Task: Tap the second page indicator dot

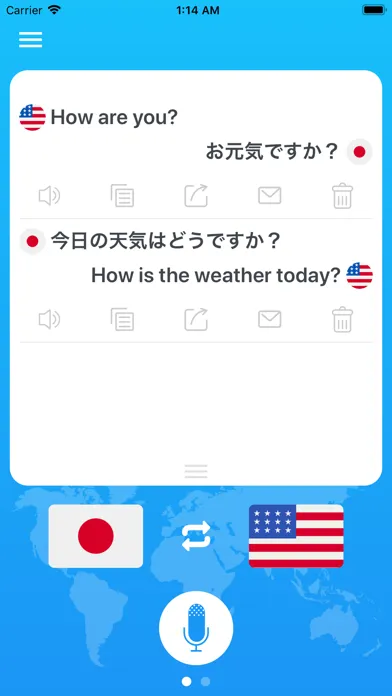Action: click(x=205, y=681)
